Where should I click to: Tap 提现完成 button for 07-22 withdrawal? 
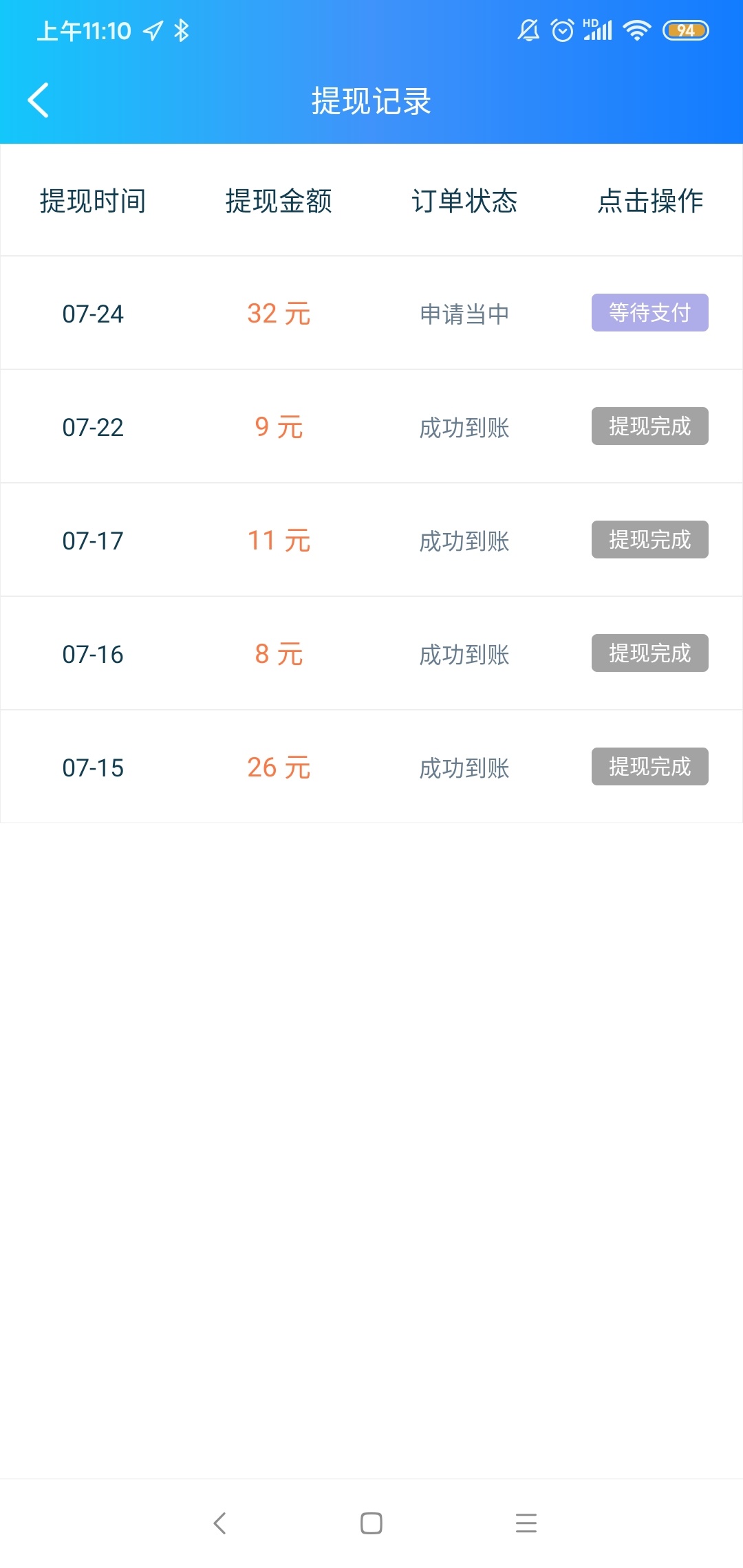click(x=649, y=426)
